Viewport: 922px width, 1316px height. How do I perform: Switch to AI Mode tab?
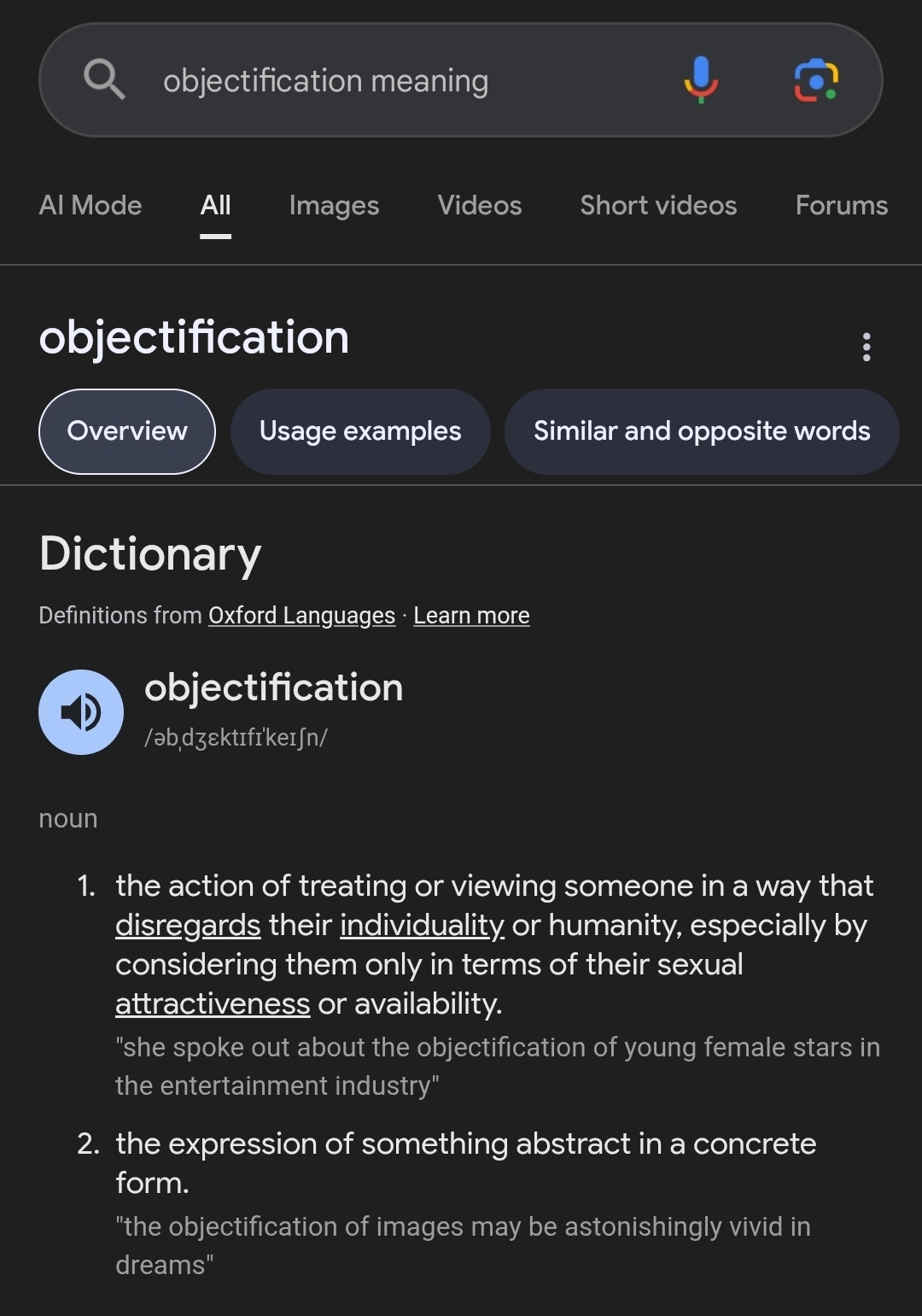coord(90,205)
